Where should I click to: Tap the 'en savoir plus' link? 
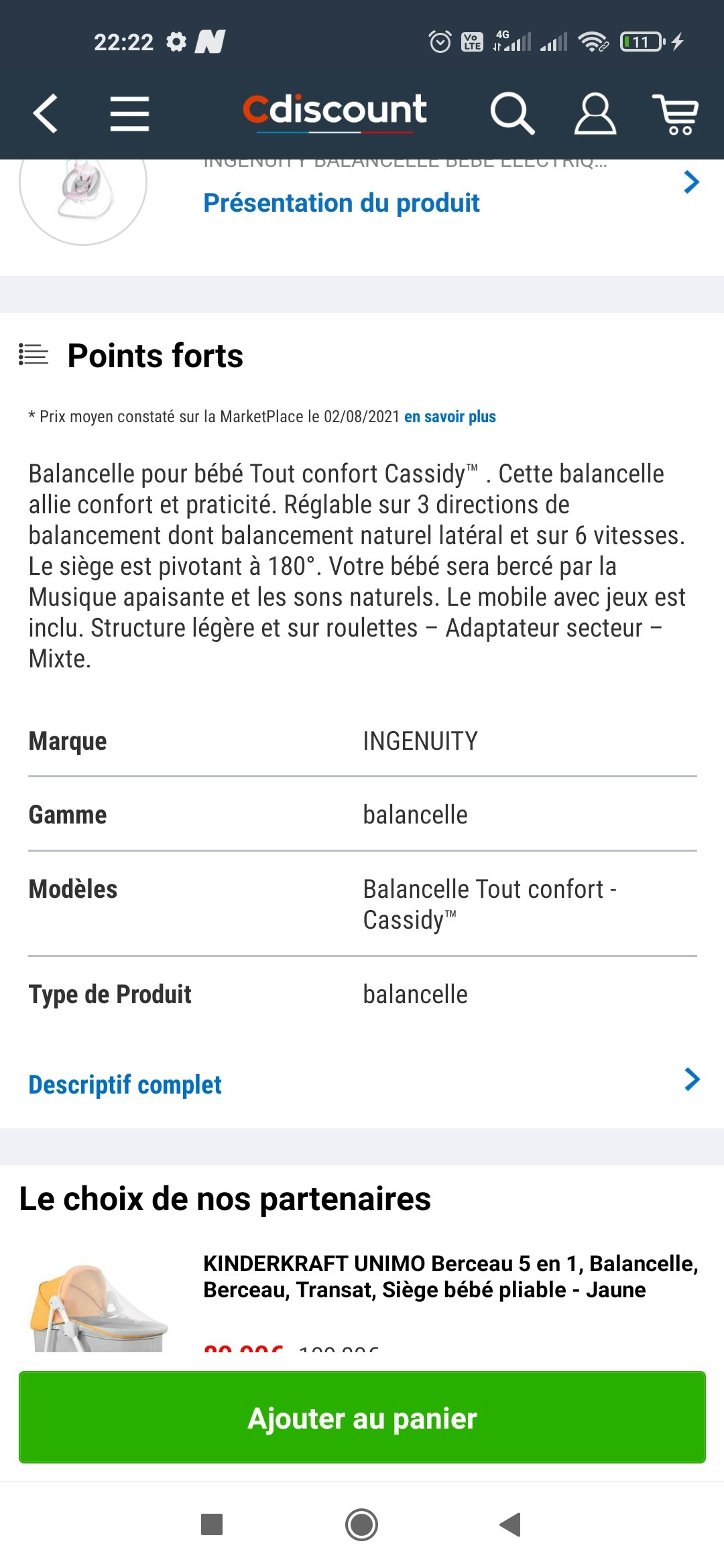[x=450, y=417]
